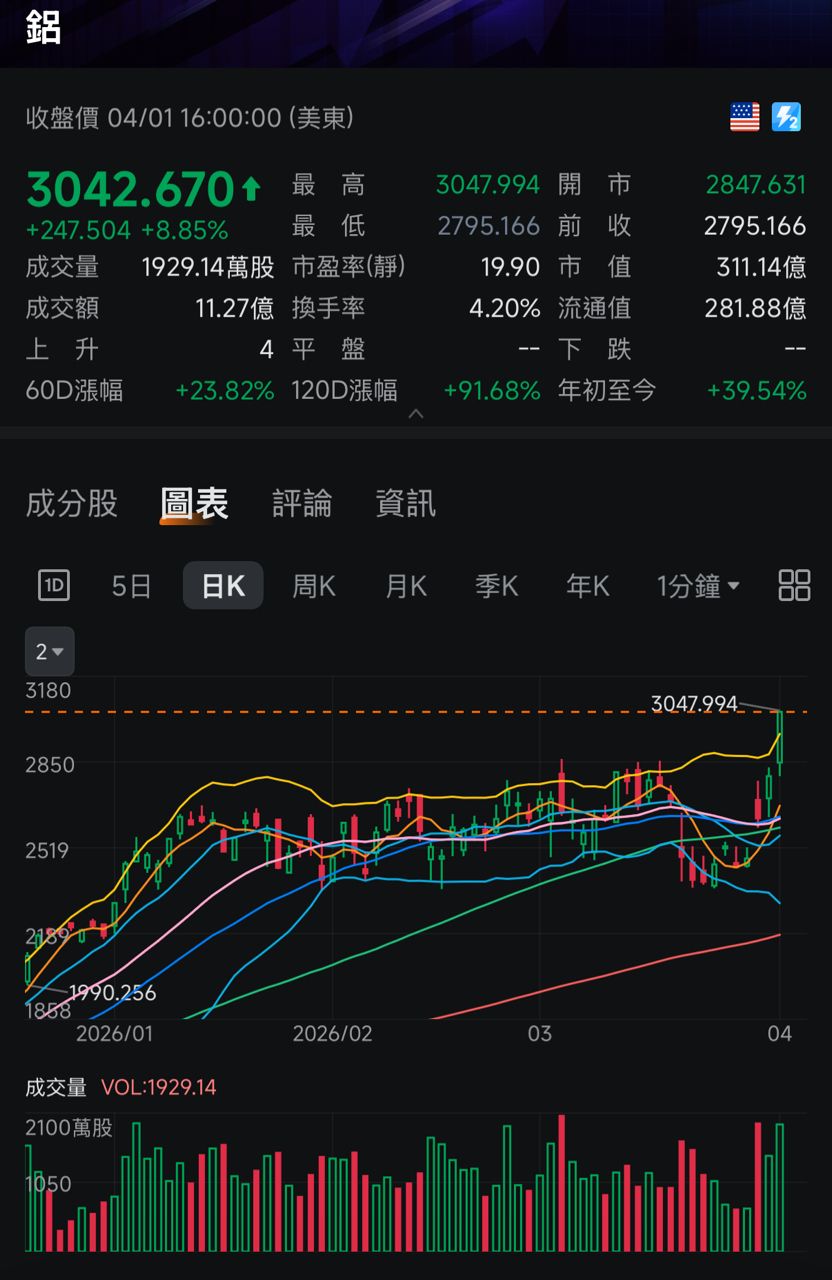Image resolution: width=832 pixels, height=1280 pixels.
Task: Select the 年K chart period
Action: point(587,586)
